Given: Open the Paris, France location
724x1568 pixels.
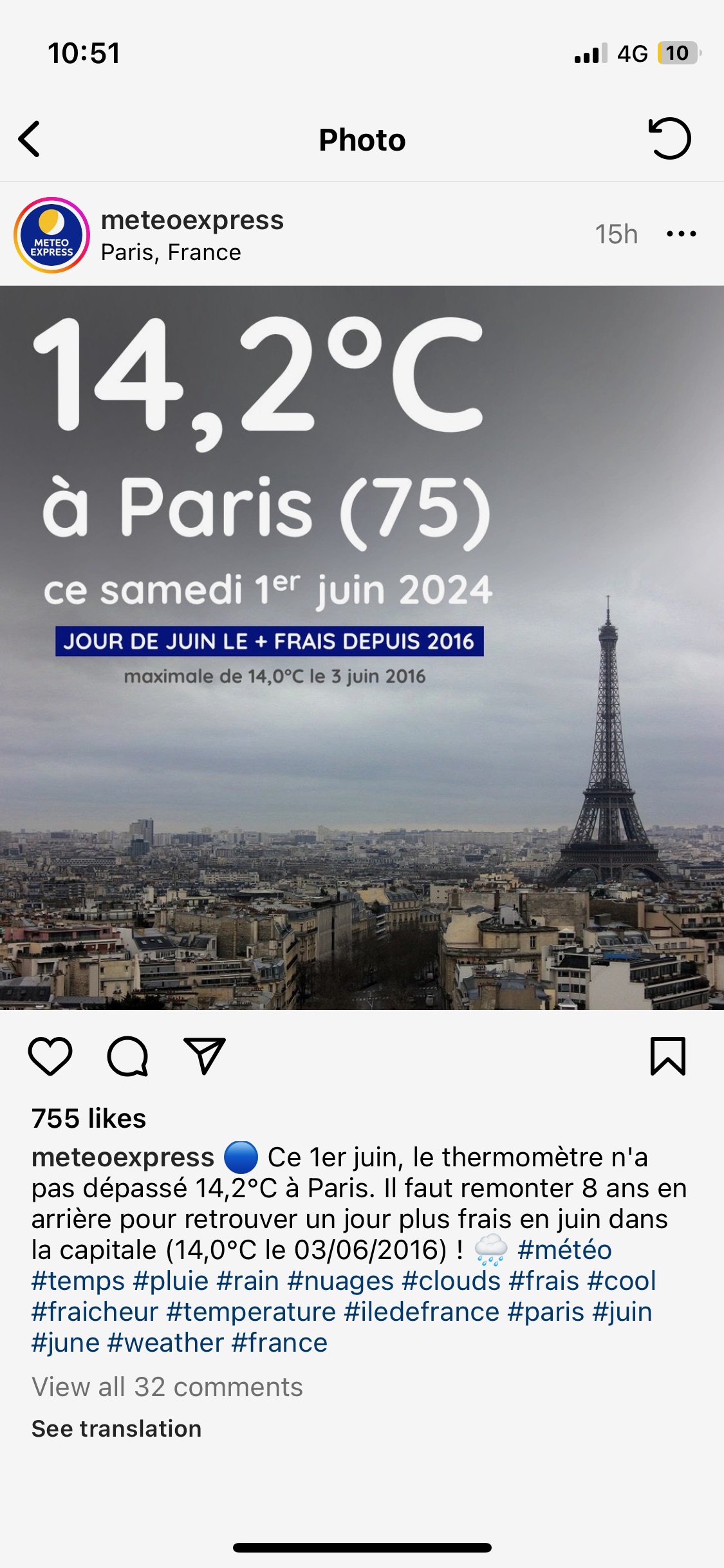Looking at the screenshot, I should click(171, 252).
